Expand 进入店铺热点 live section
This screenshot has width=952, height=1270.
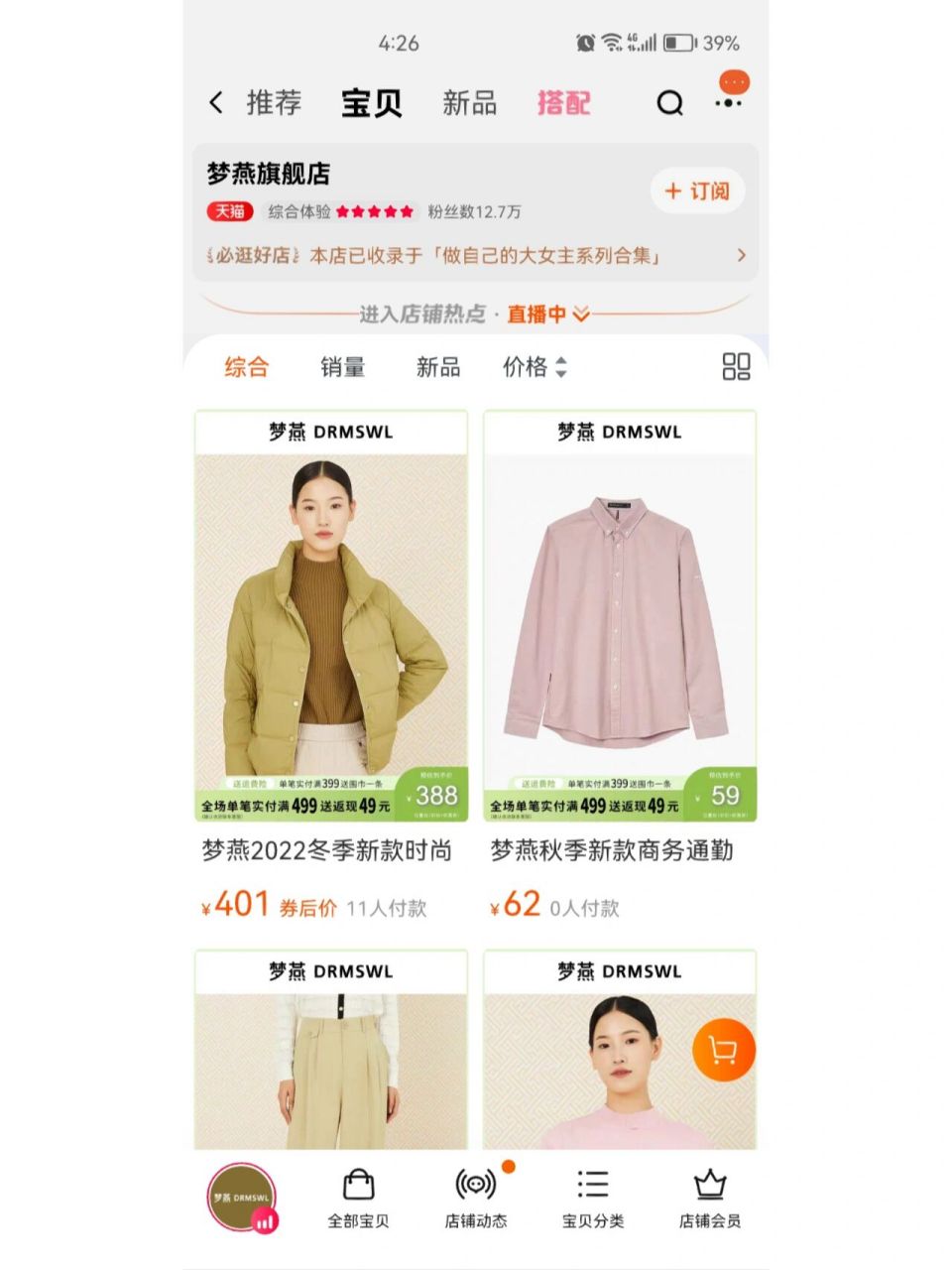click(476, 315)
